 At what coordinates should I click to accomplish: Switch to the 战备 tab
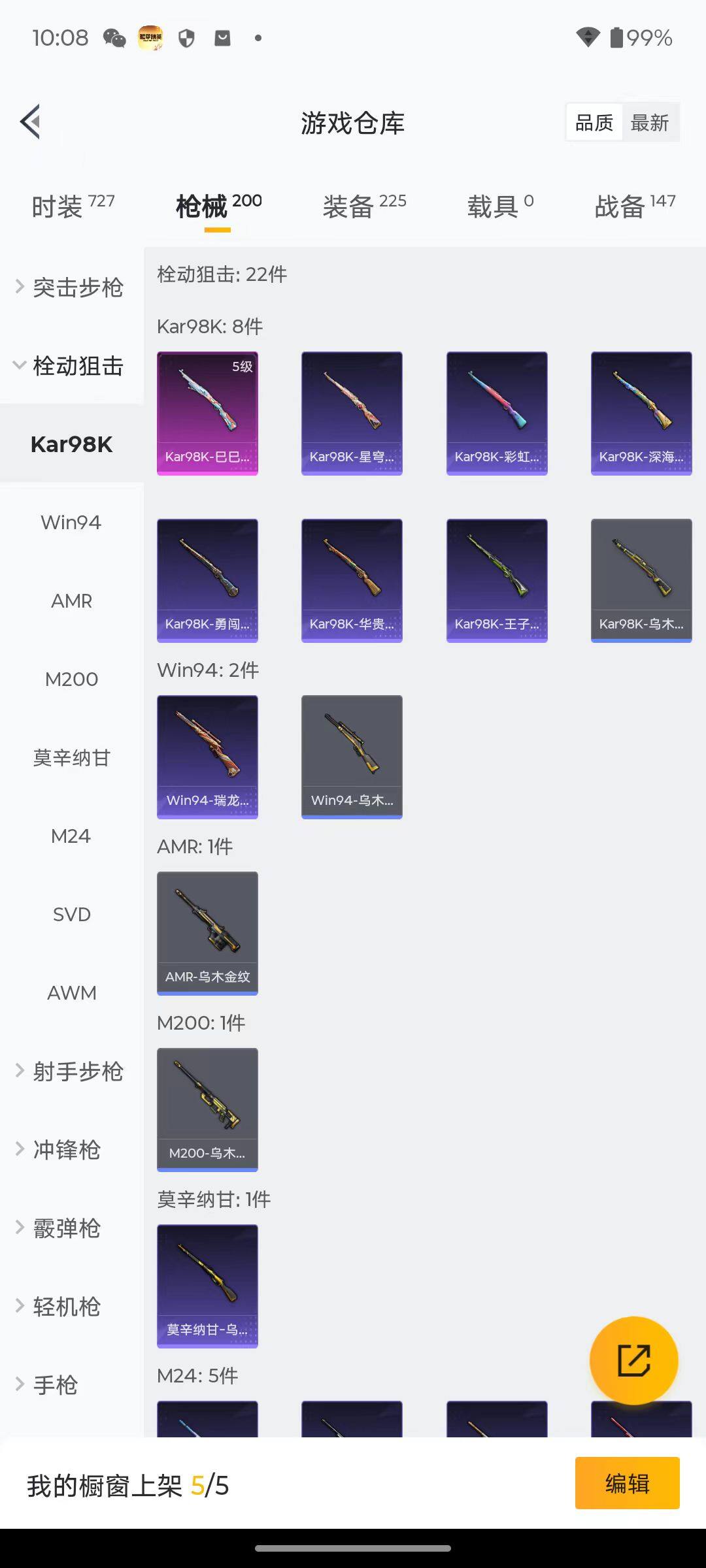[x=634, y=206]
